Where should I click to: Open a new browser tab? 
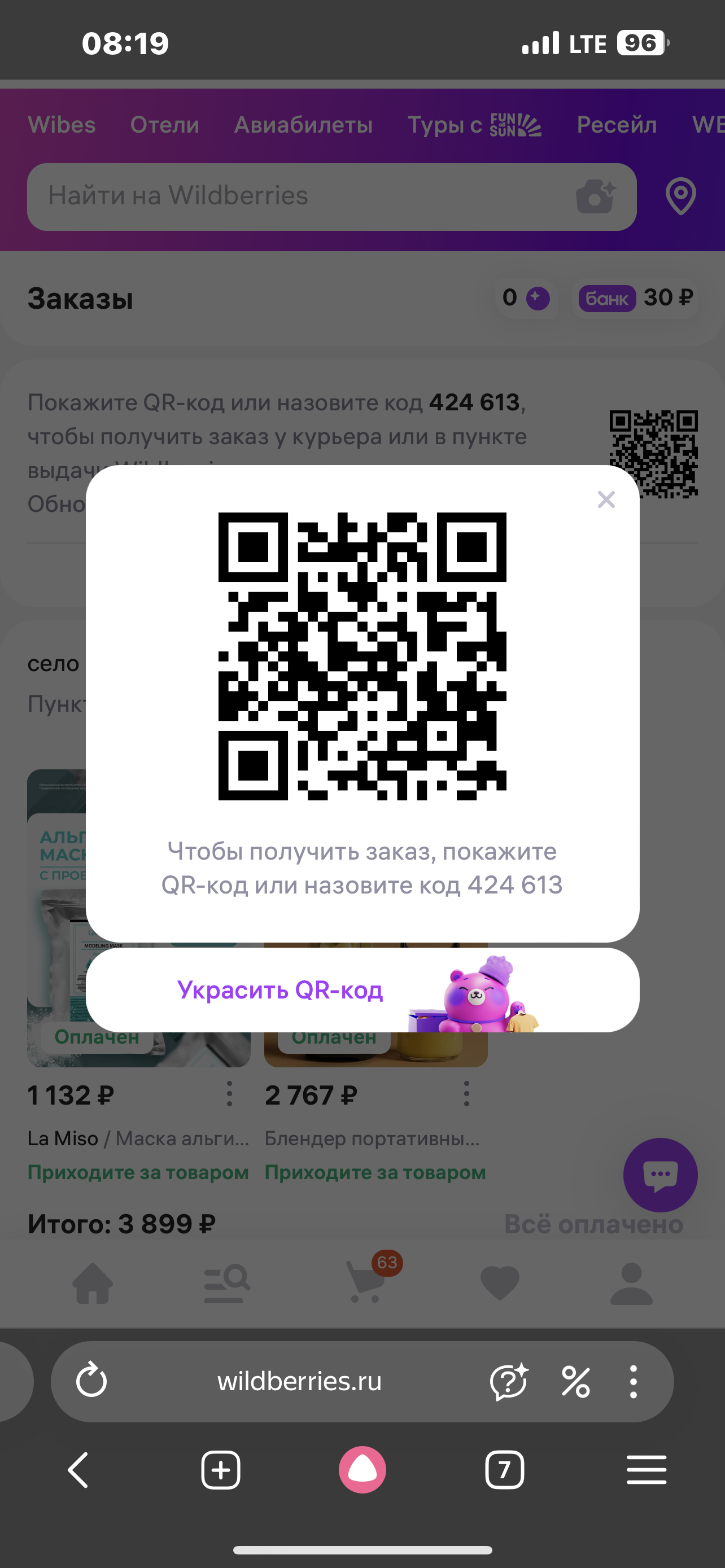[220, 1470]
